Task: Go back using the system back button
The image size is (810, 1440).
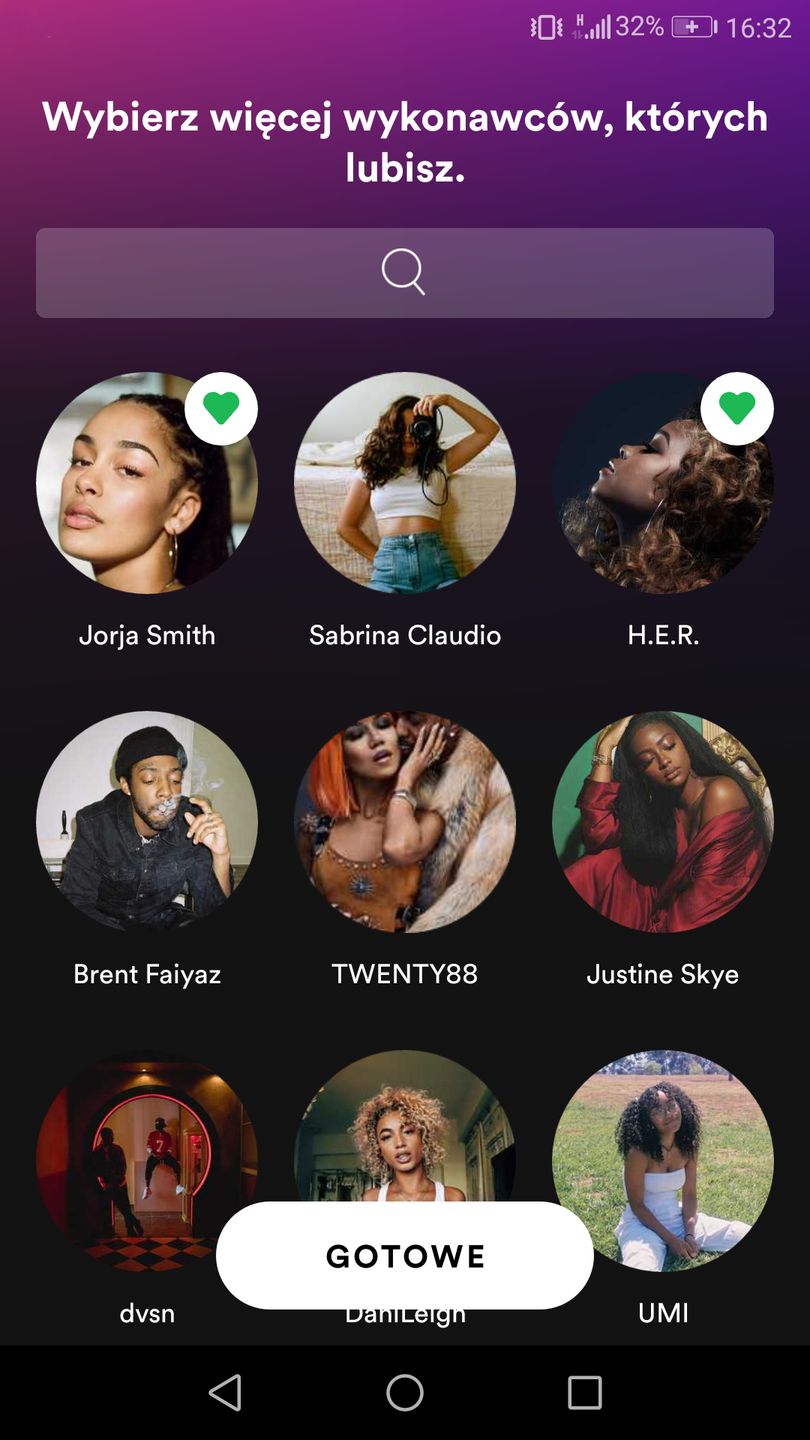Action: [225, 1392]
